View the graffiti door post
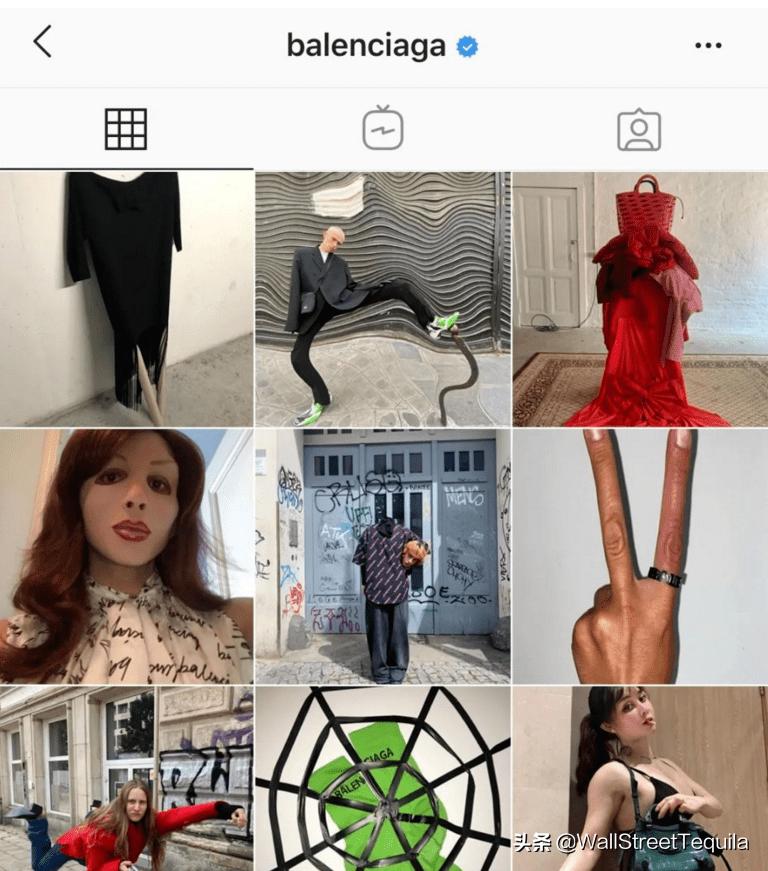The image size is (768, 871). [x=382, y=556]
